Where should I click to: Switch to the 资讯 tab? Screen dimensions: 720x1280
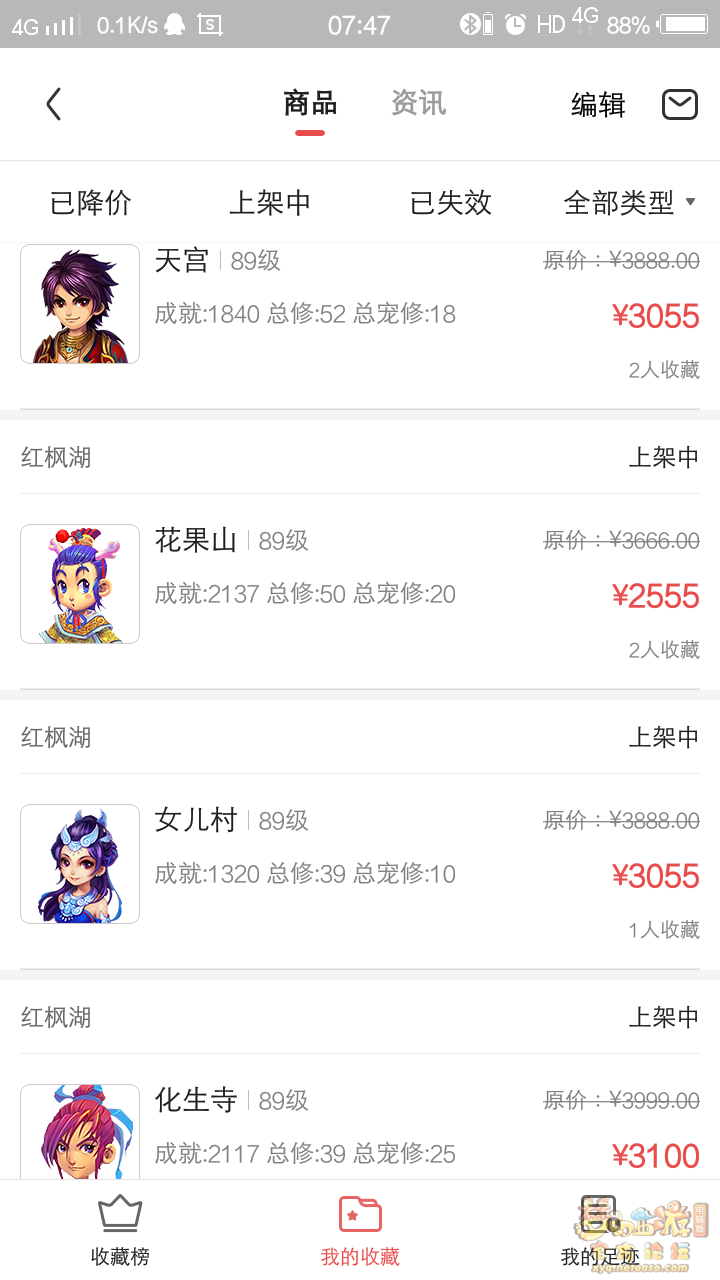pos(418,104)
